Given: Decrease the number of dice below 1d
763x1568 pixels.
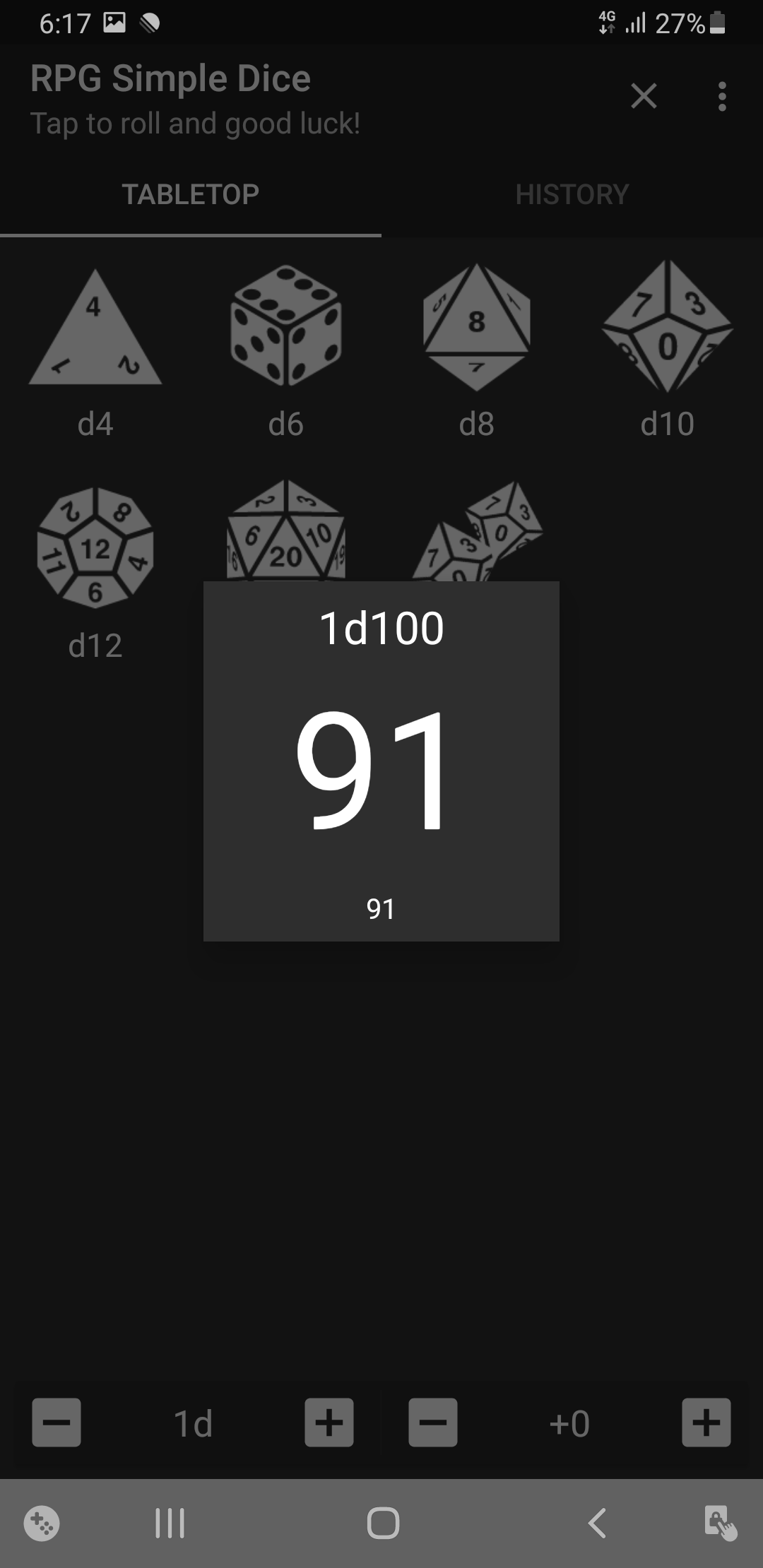Looking at the screenshot, I should 57,1423.
